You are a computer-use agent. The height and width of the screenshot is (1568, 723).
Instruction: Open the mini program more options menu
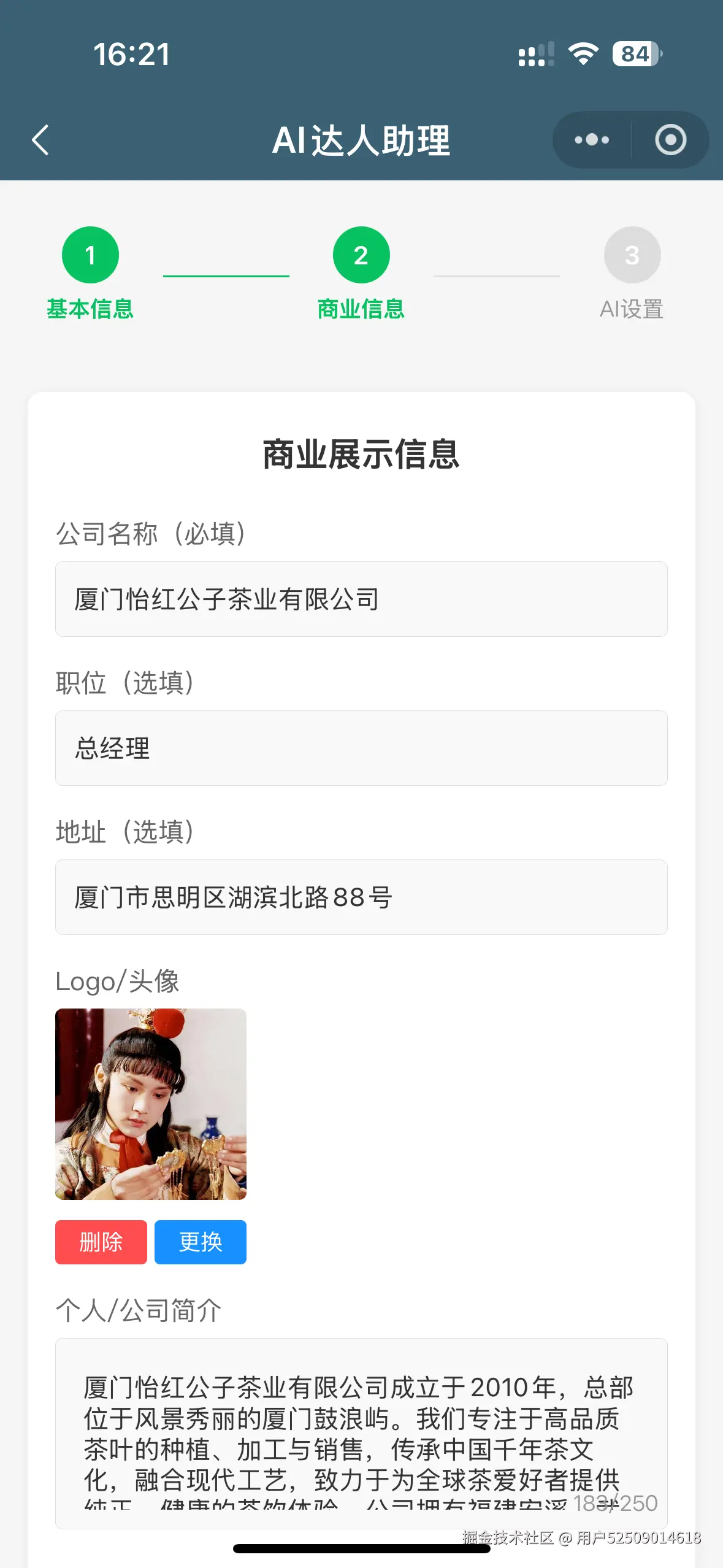point(592,140)
